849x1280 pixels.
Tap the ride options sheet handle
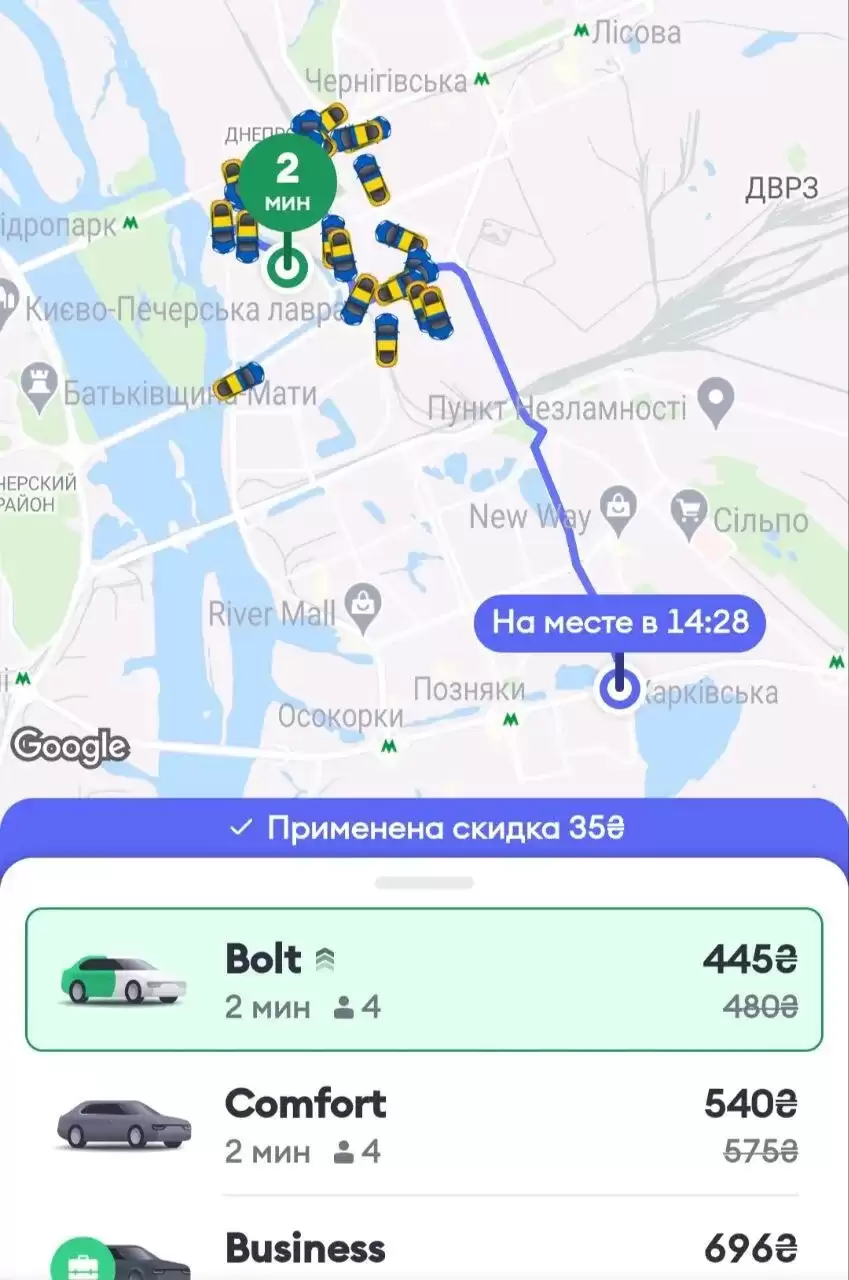(x=424, y=883)
